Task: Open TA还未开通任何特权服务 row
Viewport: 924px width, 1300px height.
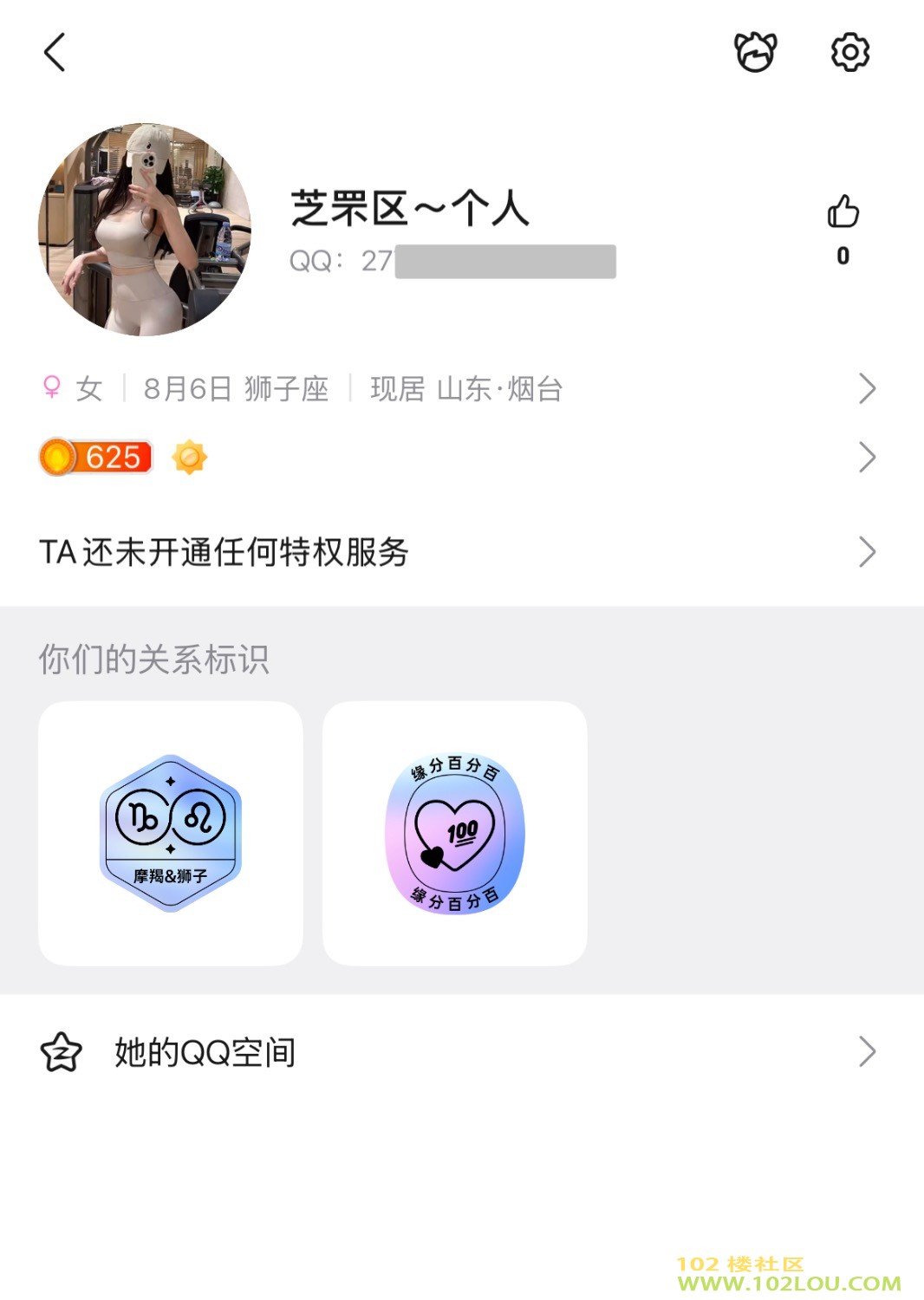Action: (459, 552)
